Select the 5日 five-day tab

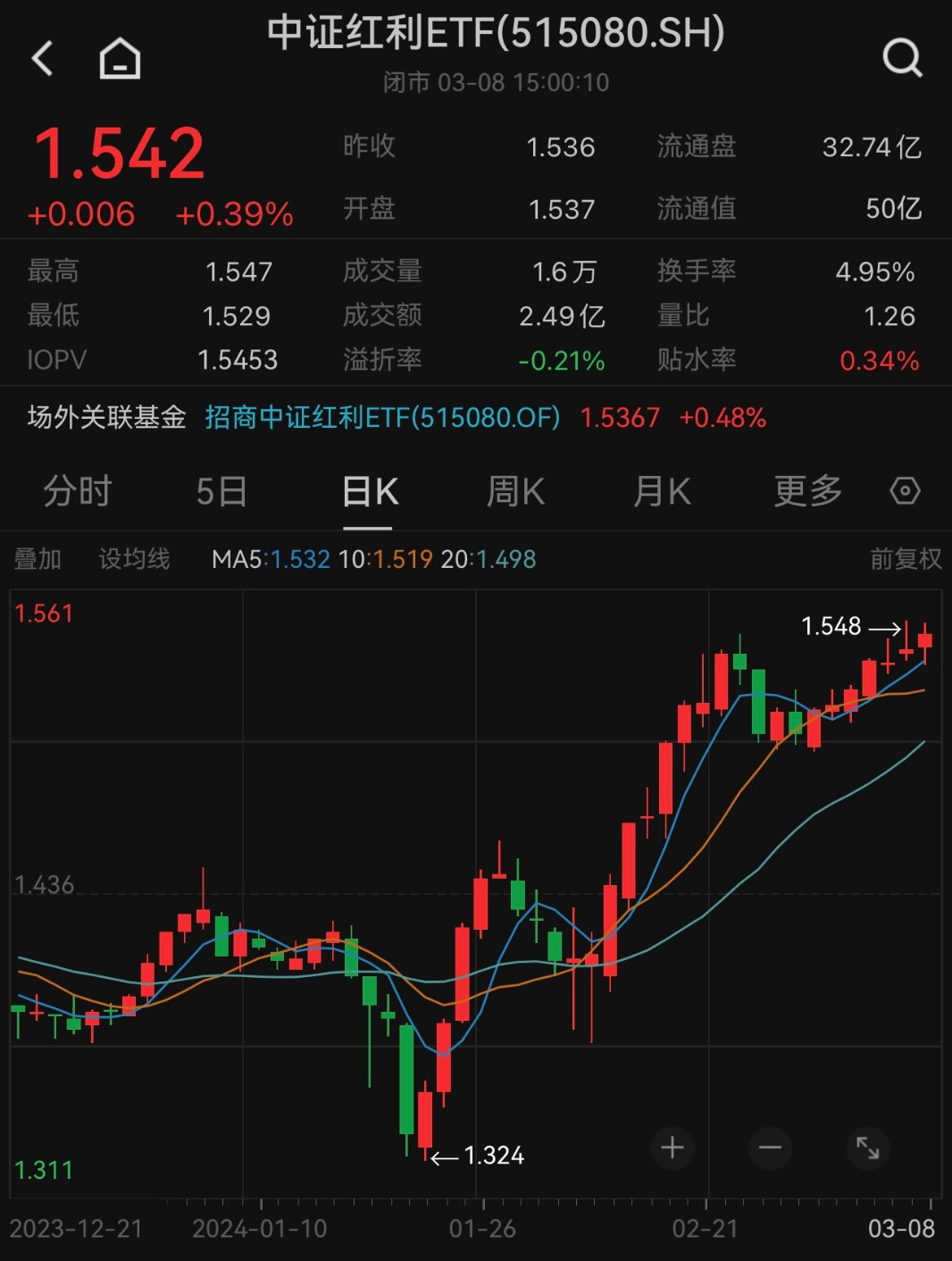(222, 492)
